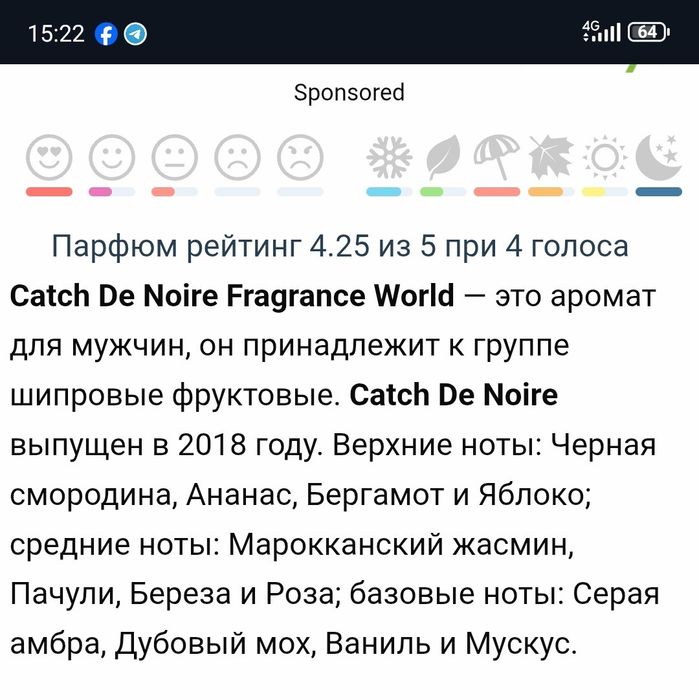Vote with the smiling like face
Screen dimensions: 699x700
112,157
